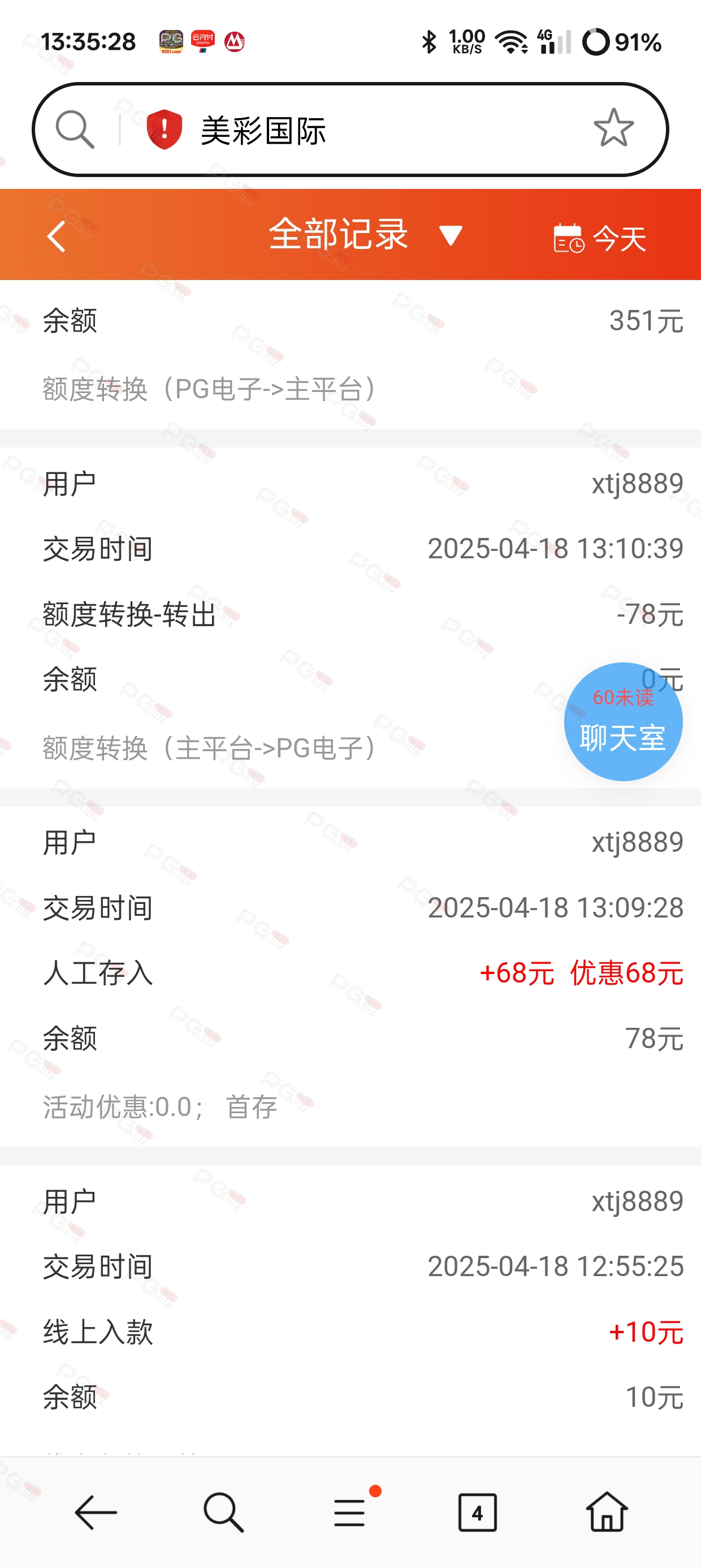Open the red security warning shield
This screenshot has height=1568, width=701.
pyautogui.click(x=165, y=130)
